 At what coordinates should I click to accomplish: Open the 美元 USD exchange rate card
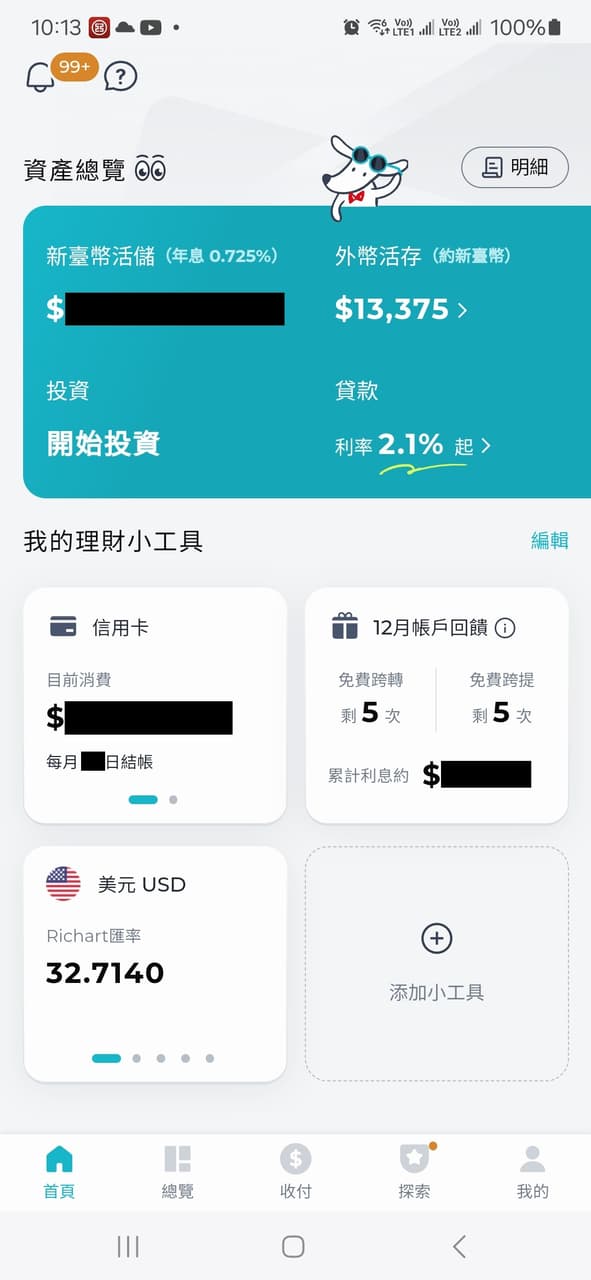pos(155,964)
